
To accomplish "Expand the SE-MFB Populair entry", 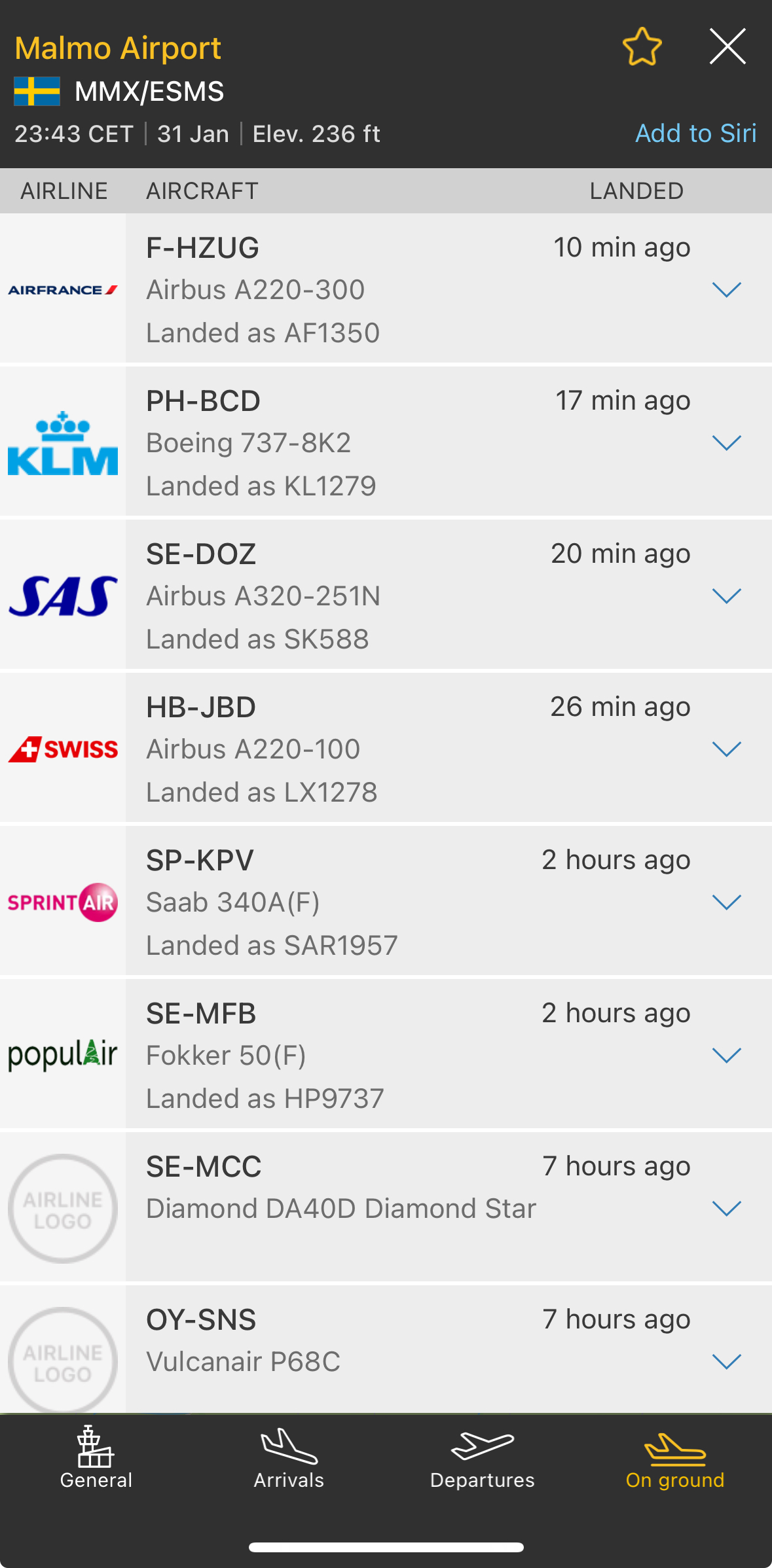I will point(726,1056).
